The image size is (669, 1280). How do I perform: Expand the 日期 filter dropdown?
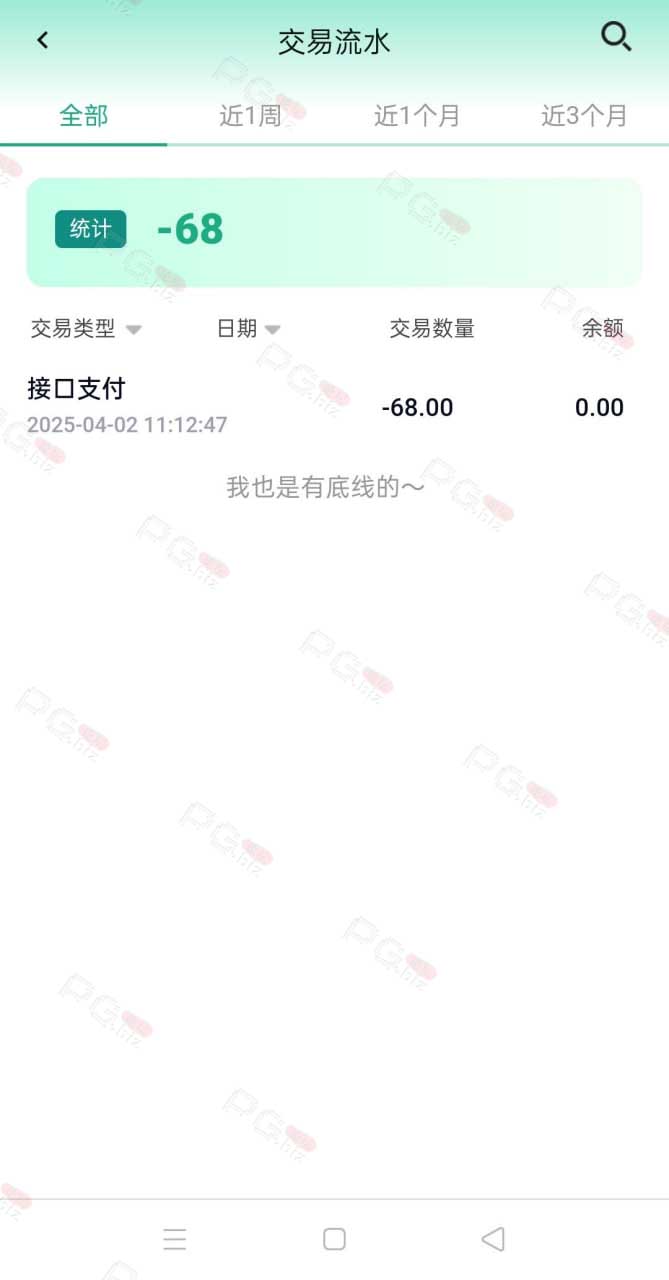coord(249,328)
